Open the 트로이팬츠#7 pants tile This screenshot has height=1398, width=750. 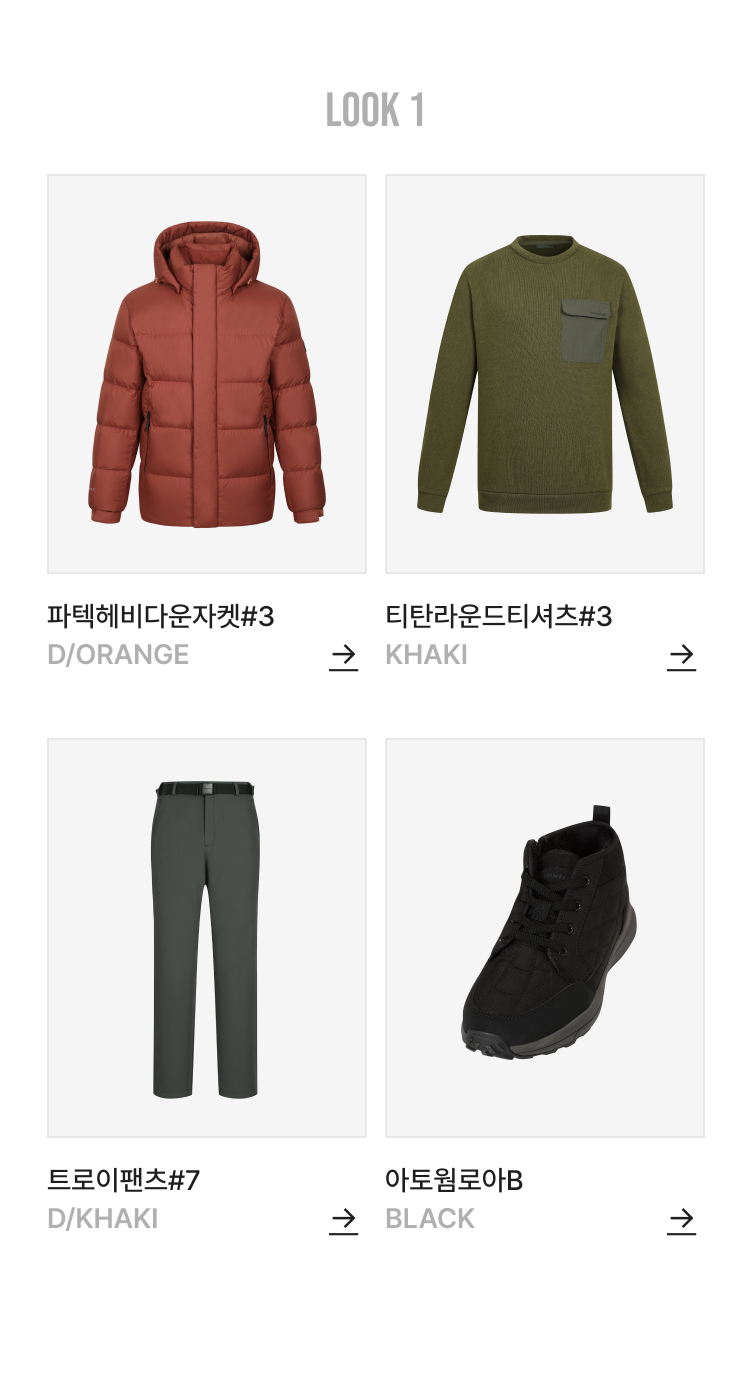pyautogui.click(x=207, y=937)
